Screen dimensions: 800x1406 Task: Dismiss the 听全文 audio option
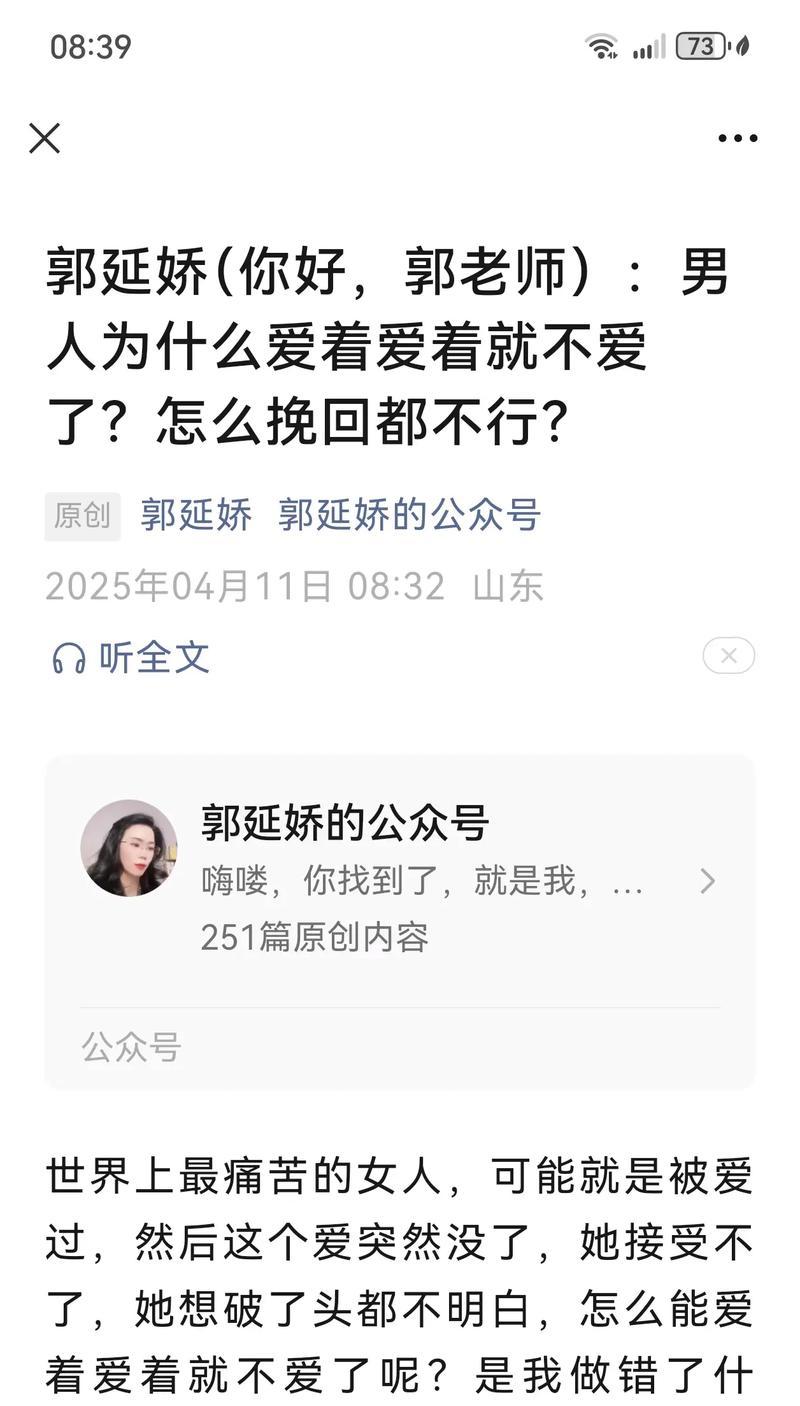(x=728, y=656)
